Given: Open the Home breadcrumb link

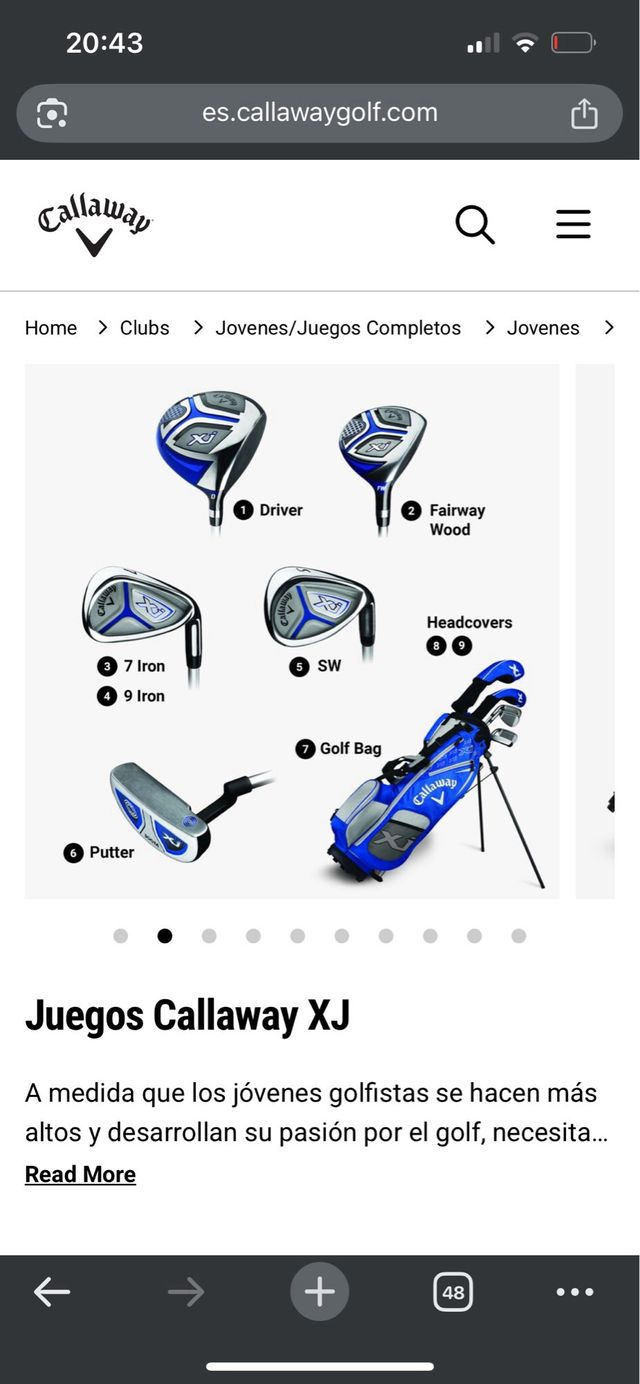Looking at the screenshot, I should point(51,328).
